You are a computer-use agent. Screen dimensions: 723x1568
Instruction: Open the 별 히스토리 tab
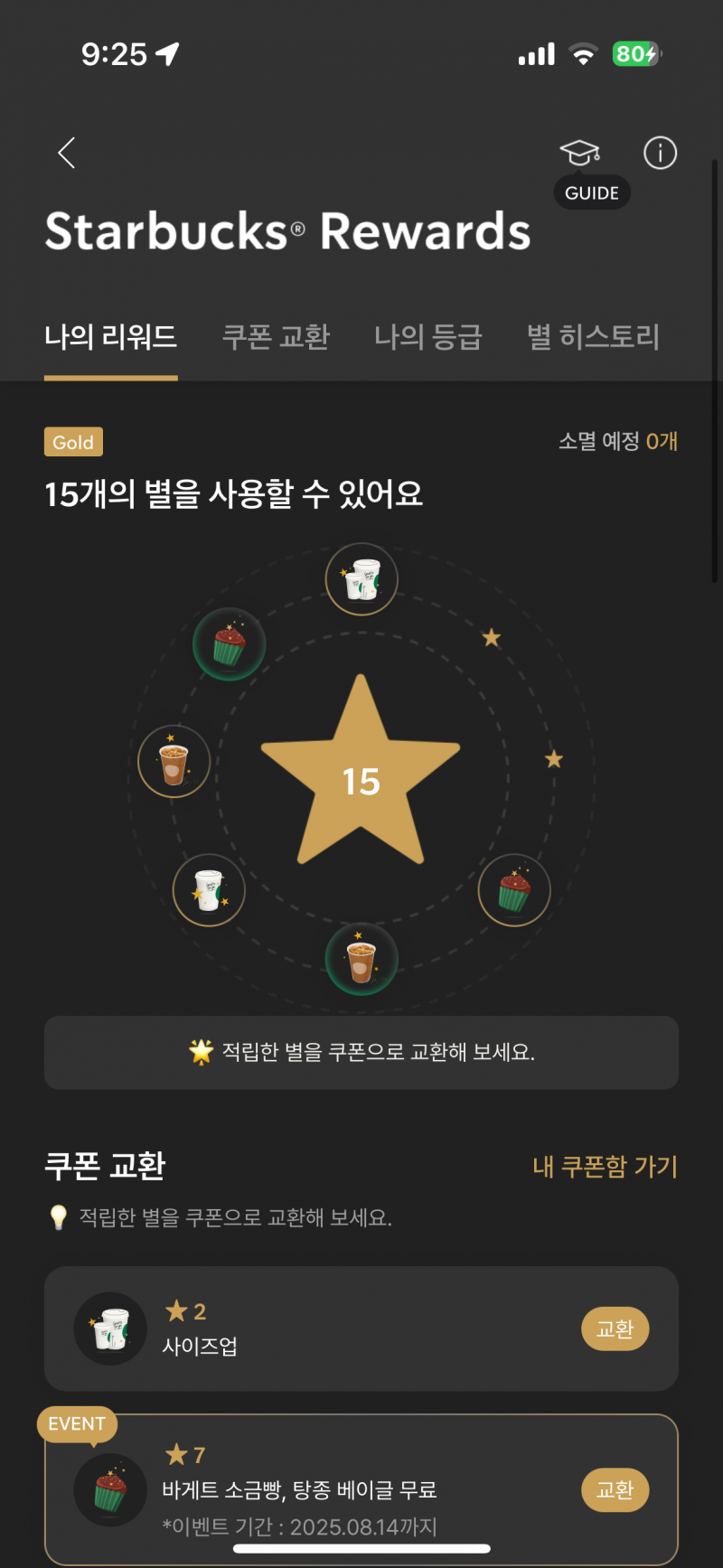(x=593, y=337)
